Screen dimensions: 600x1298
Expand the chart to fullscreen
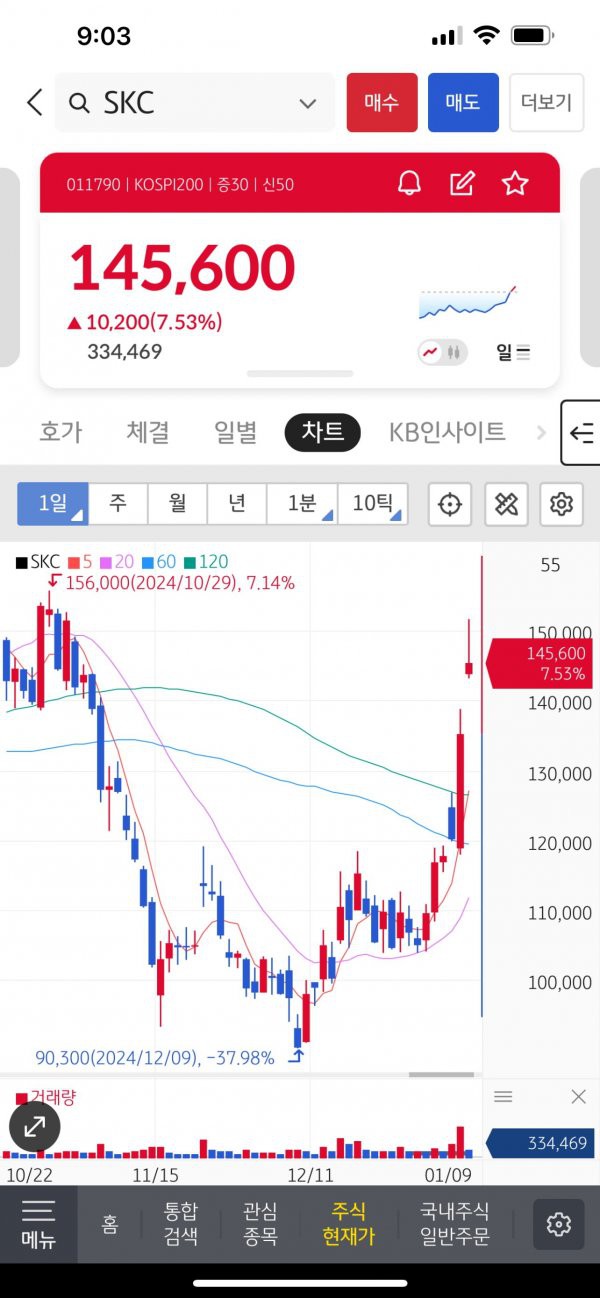pos(35,1127)
